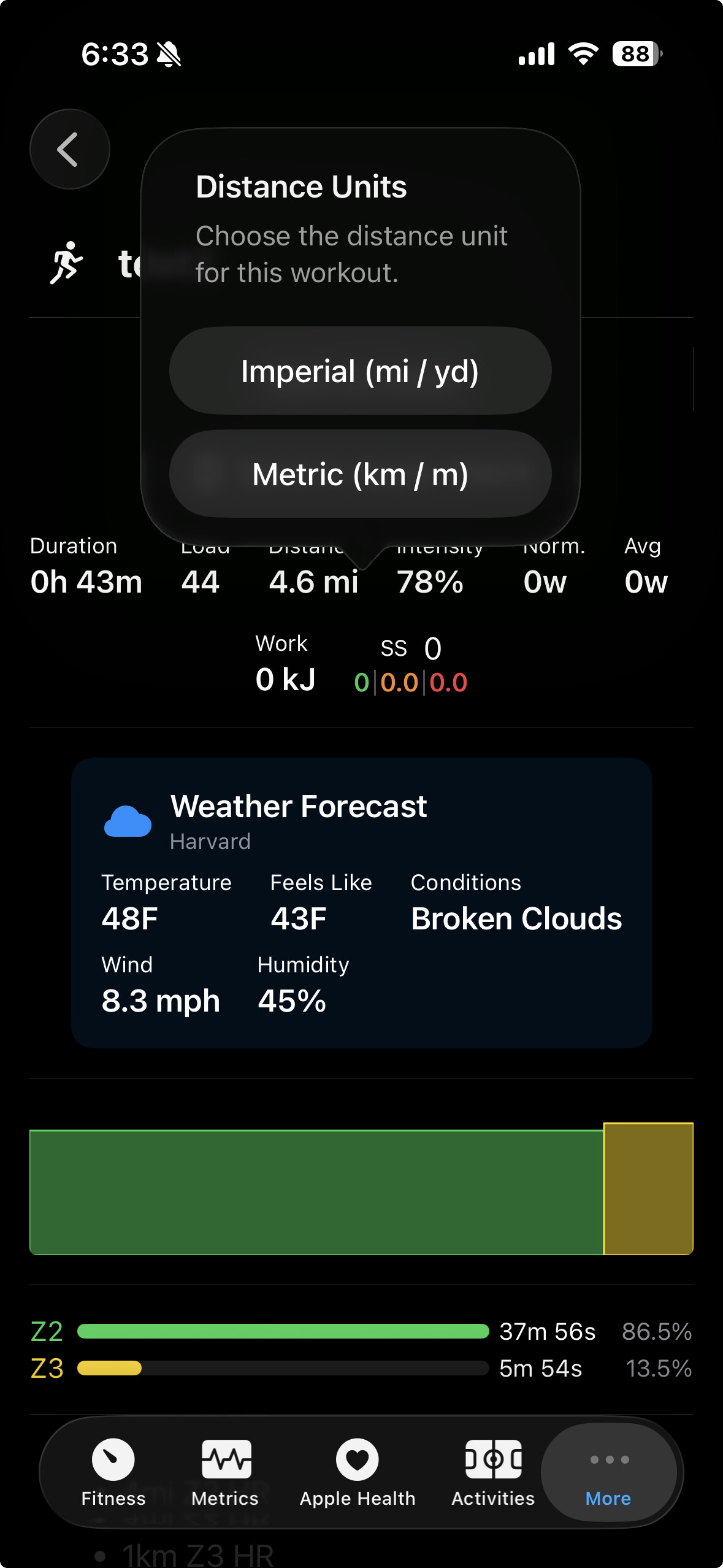This screenshot has height=1568, width=723.
Task: Switch to the Fitness tab
Action: pos(113,1472)
